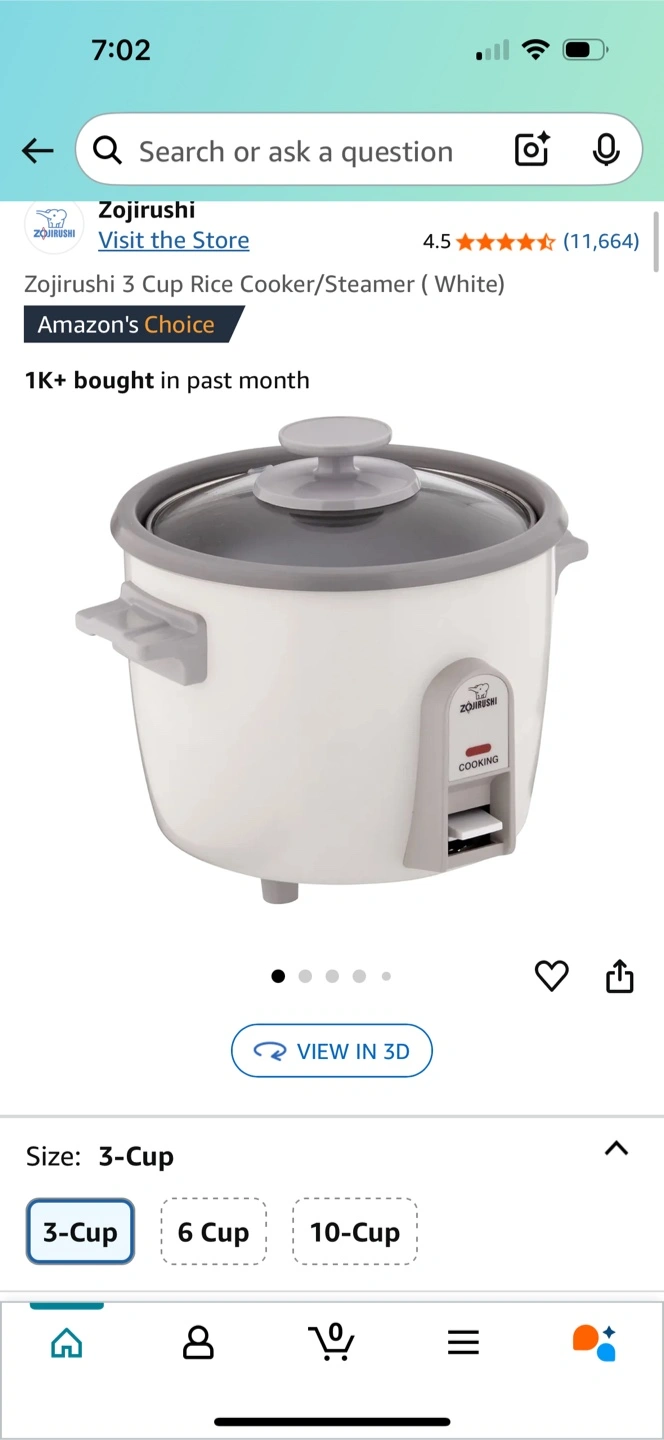Image resolution: width=664 pixels, height=1440 pixels.
Task: Open the hamburger menu tab
Action: [463, 1342]
